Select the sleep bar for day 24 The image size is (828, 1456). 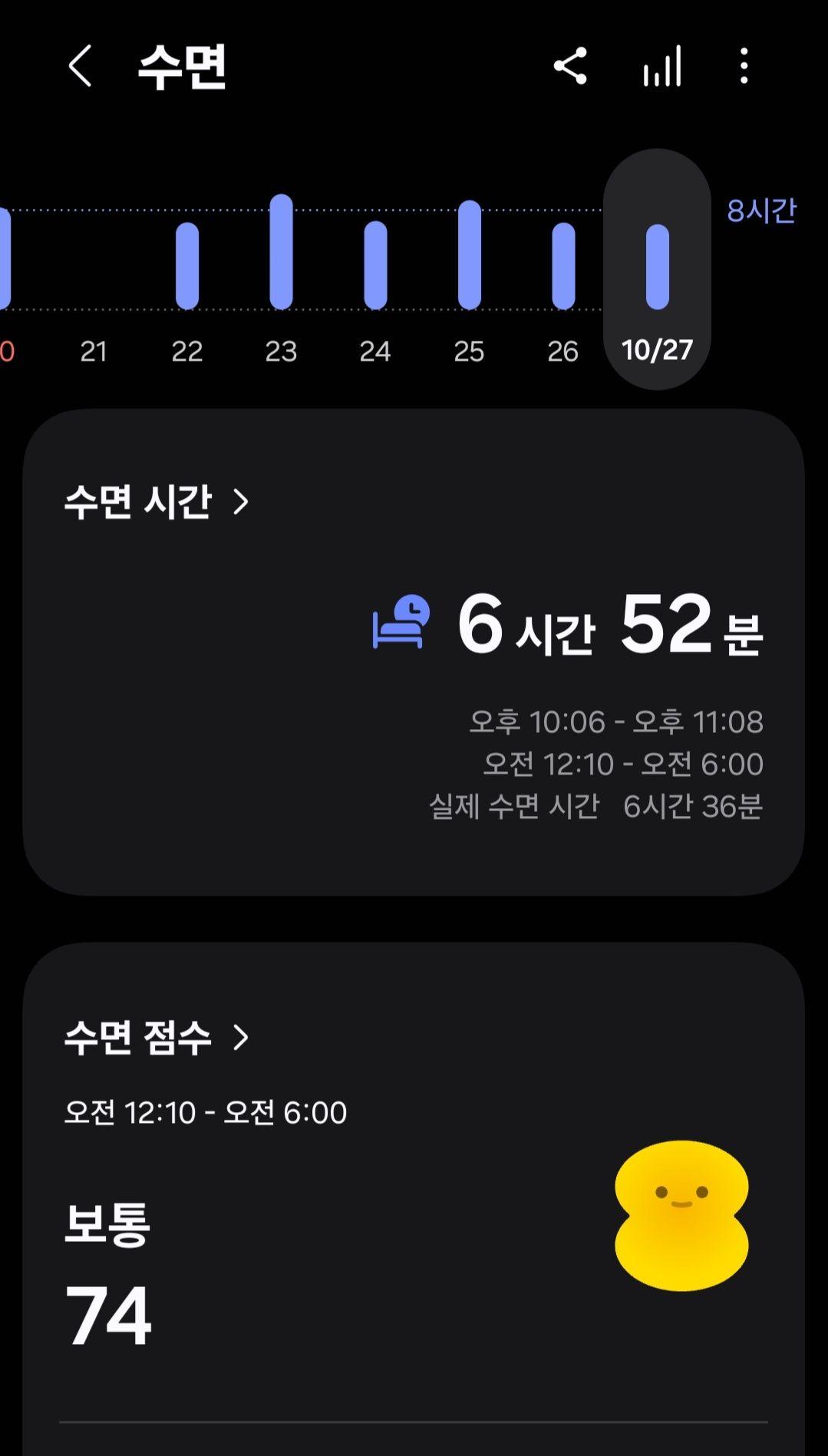(x=375, y=266)
